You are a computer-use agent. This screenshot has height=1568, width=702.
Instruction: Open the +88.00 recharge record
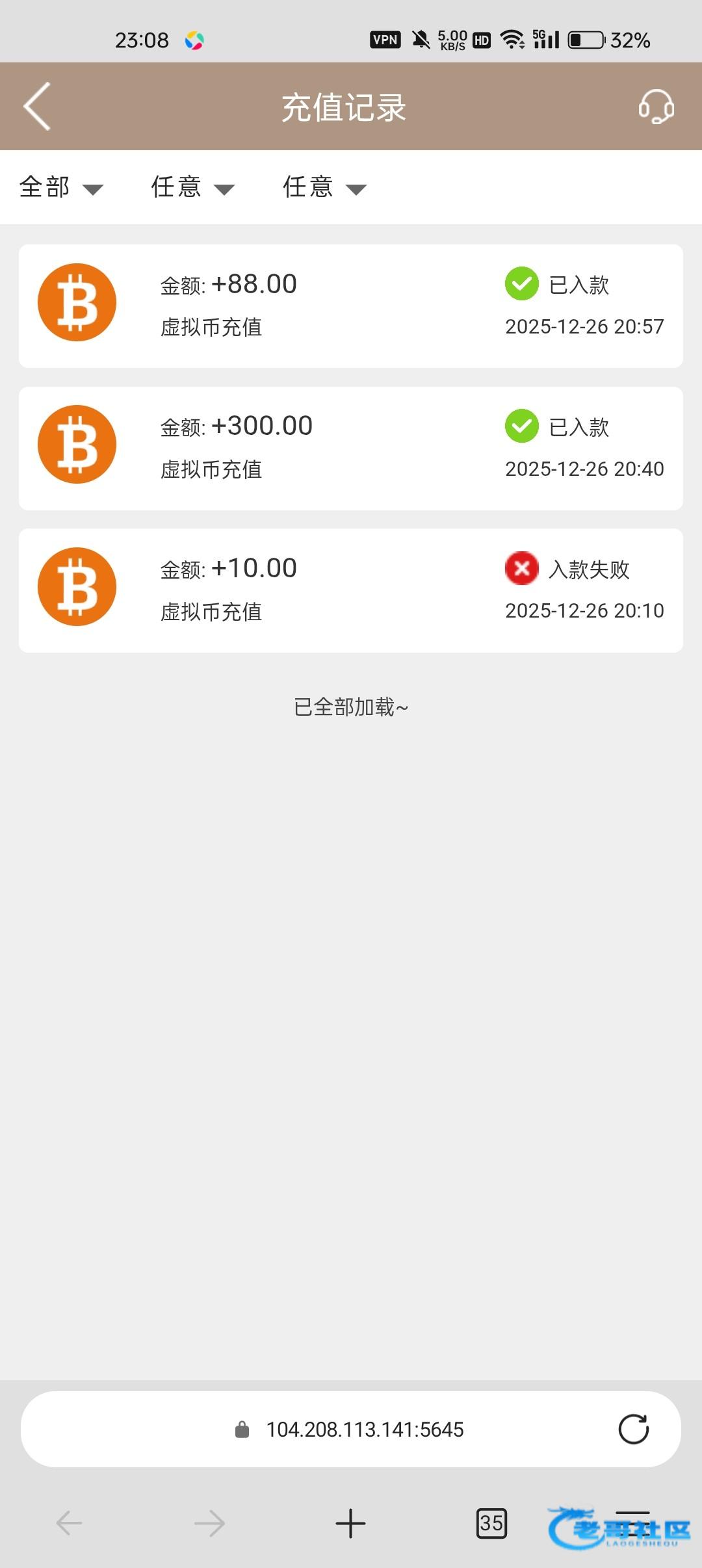point(351,306)
